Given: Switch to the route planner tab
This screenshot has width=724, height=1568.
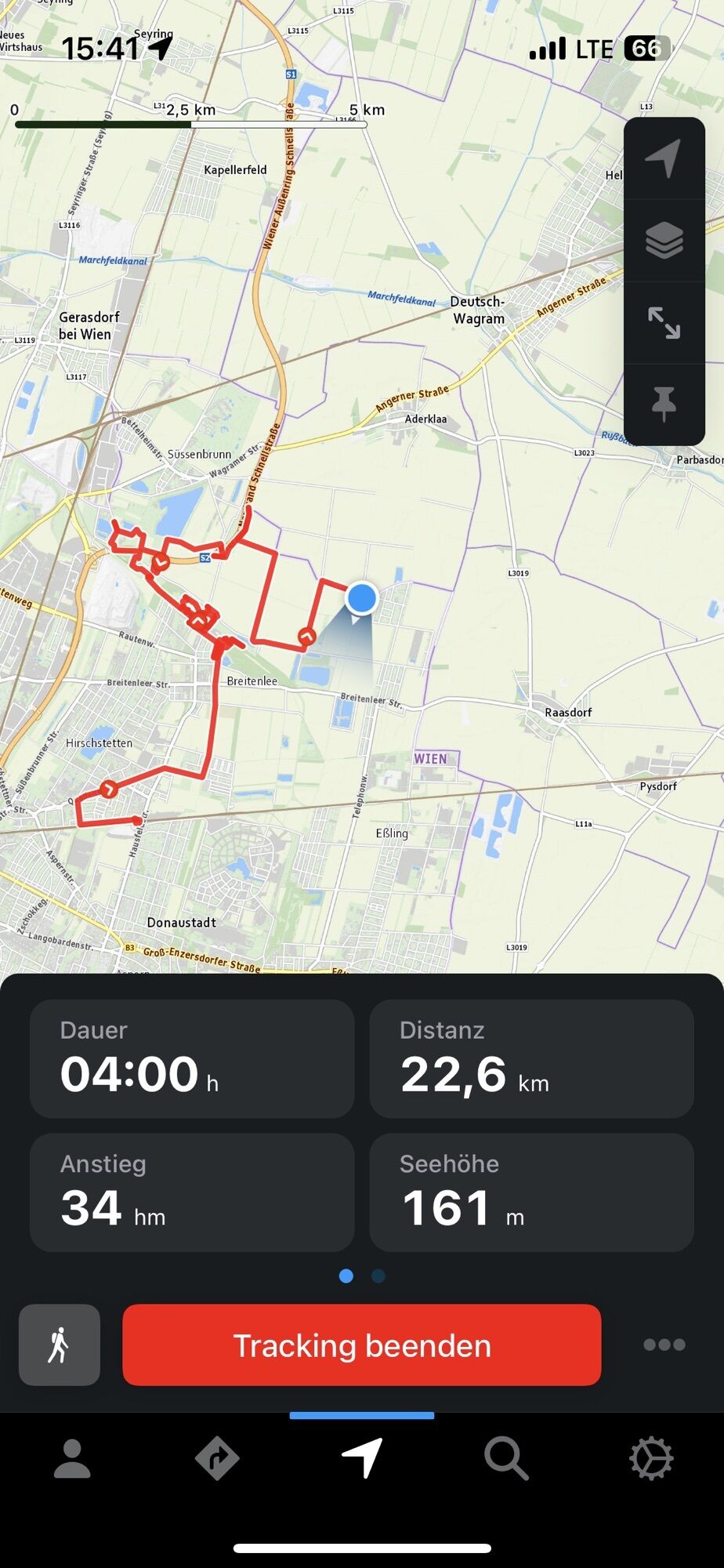Looking at the screenshot, I should tap(217, 1459).
